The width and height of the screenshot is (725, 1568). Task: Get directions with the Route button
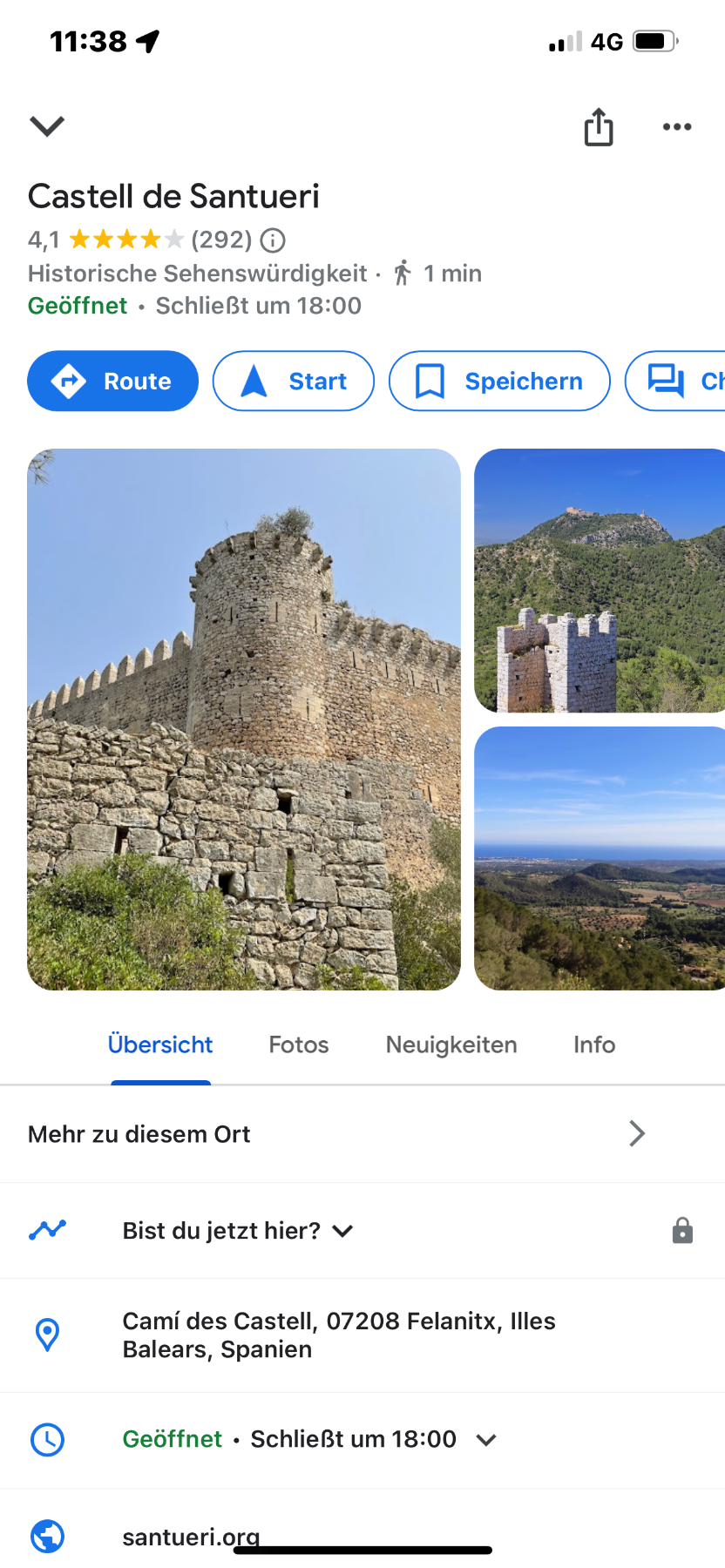coord(113,381)
